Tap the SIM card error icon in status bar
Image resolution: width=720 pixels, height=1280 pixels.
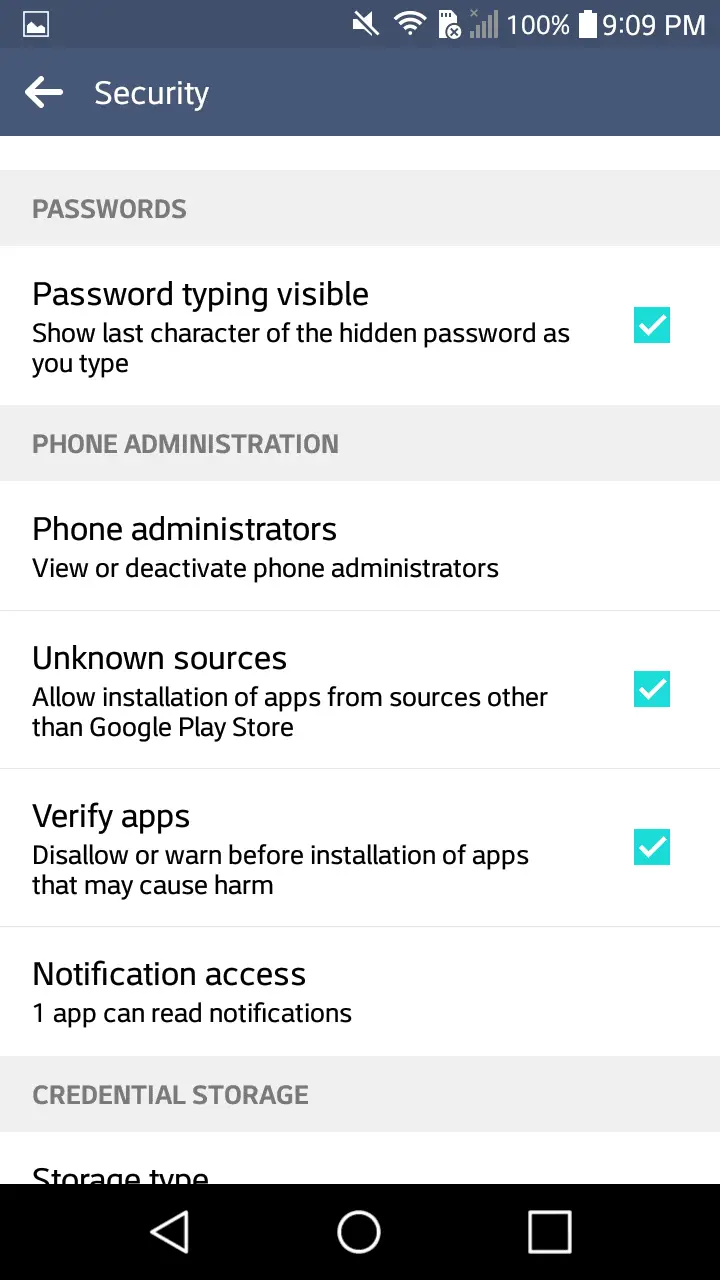point(449,23)
